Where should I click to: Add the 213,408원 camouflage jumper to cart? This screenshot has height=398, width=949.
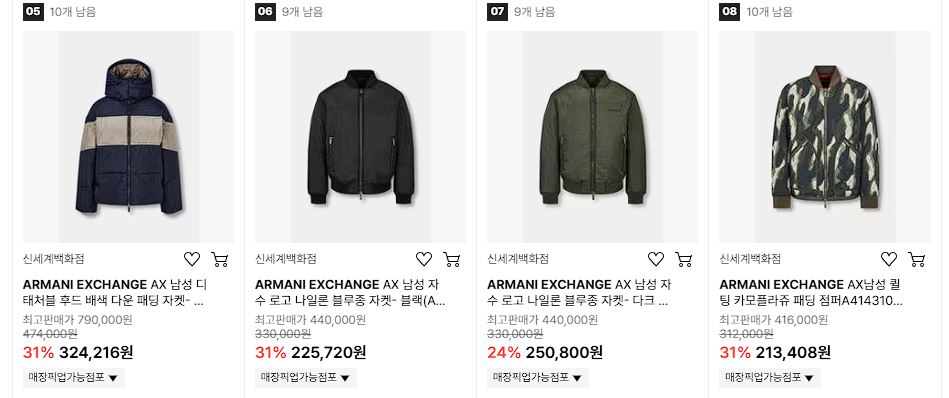coord(916,259)
